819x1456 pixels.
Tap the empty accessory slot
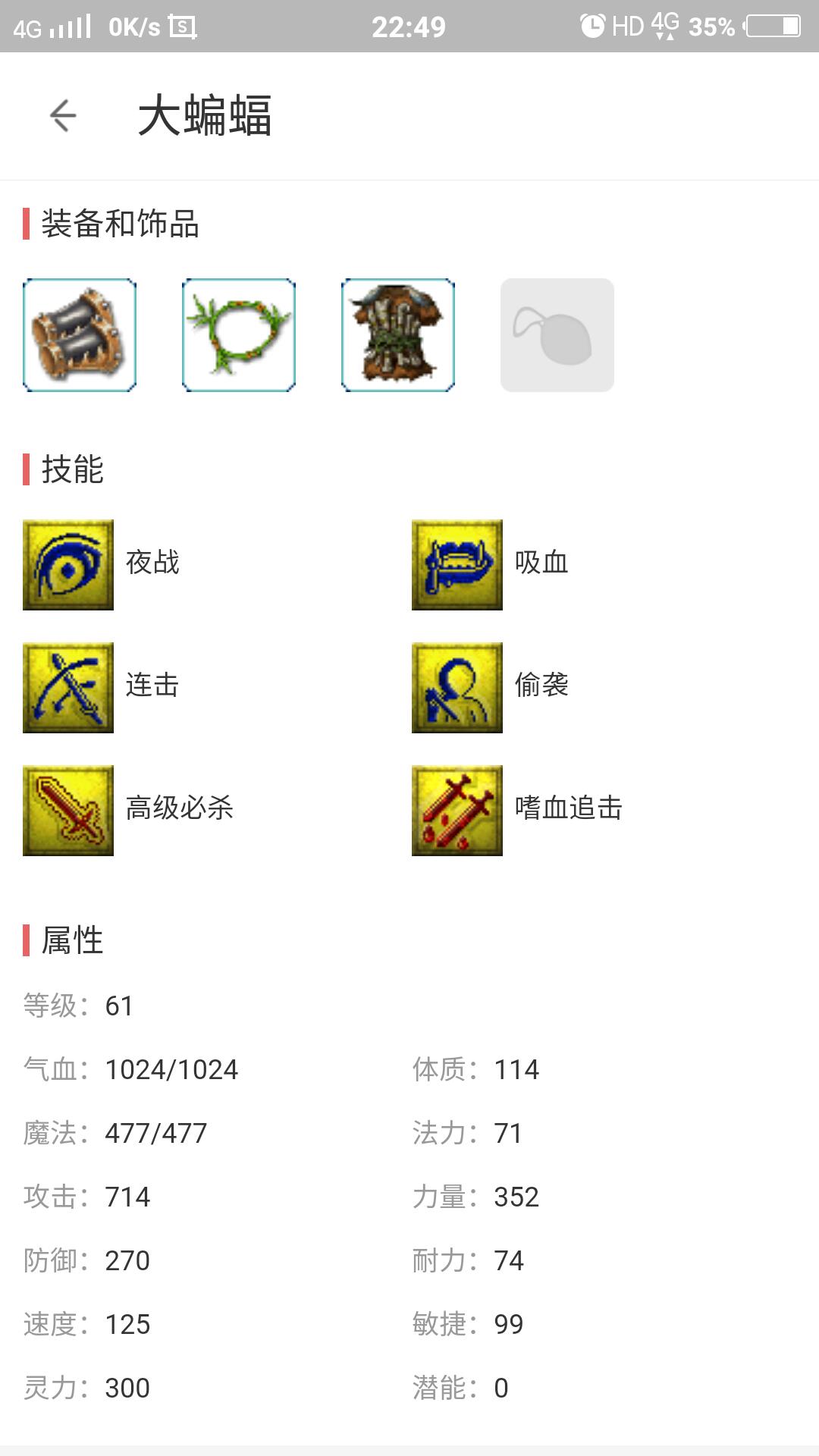(557, 335)
